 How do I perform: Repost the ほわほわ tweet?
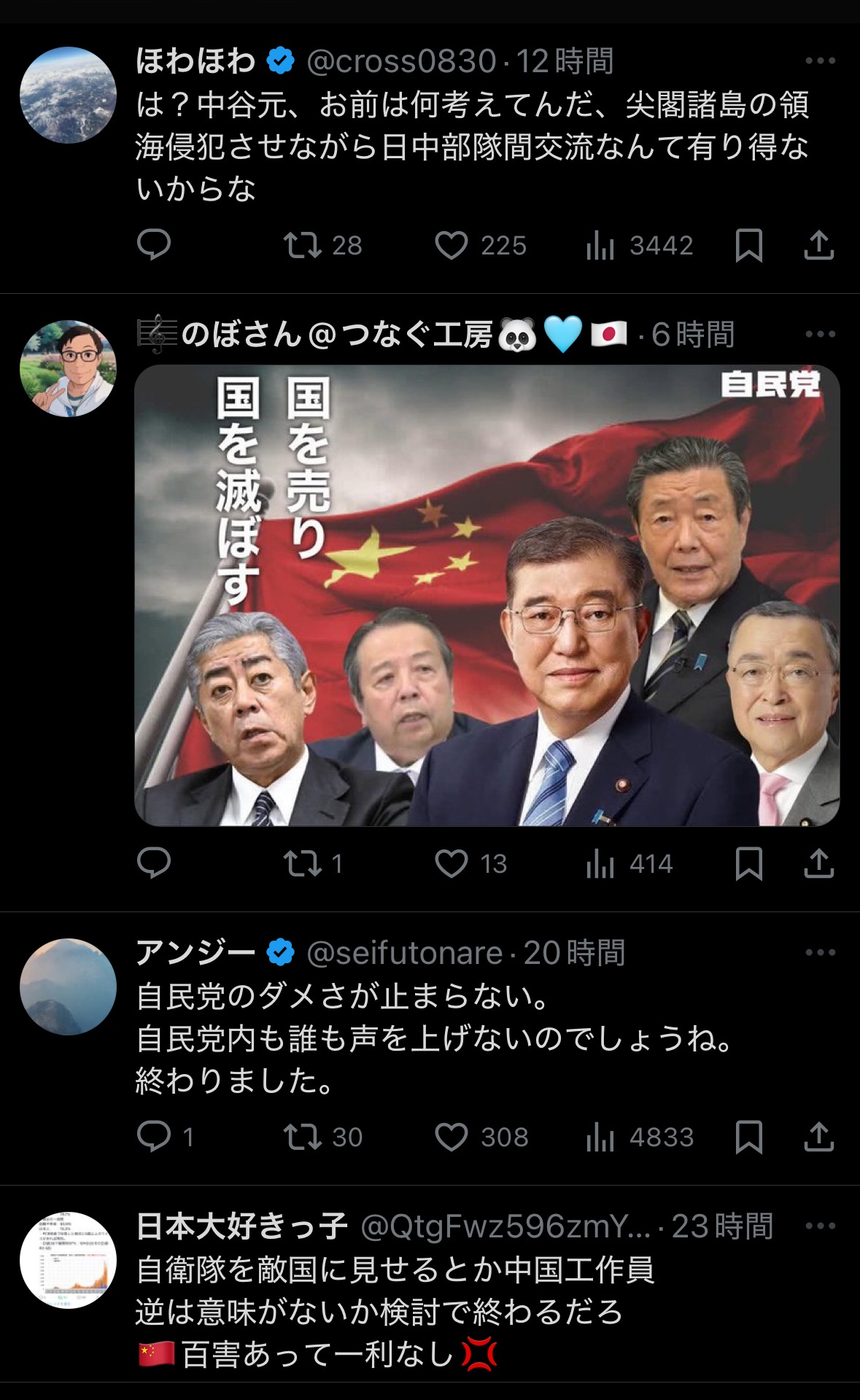[303, 246]
